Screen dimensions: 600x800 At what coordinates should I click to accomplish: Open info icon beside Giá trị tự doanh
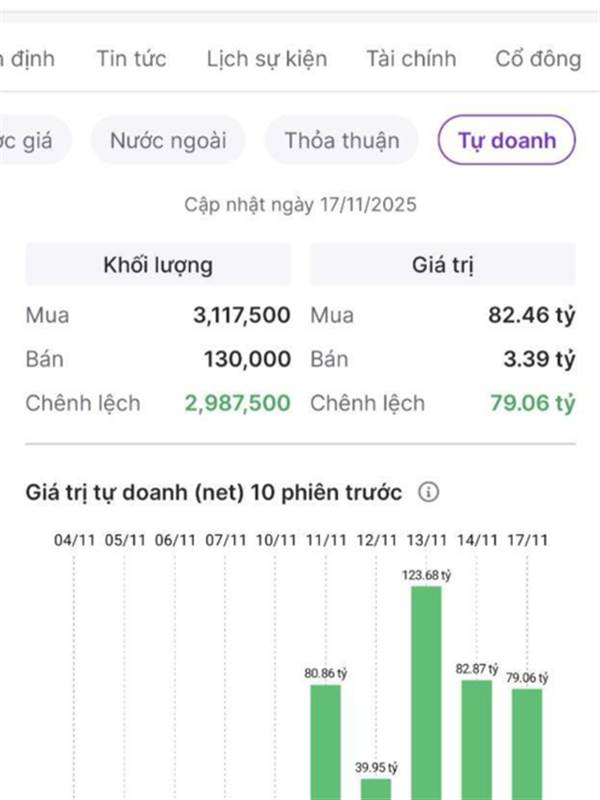[429, 492]
